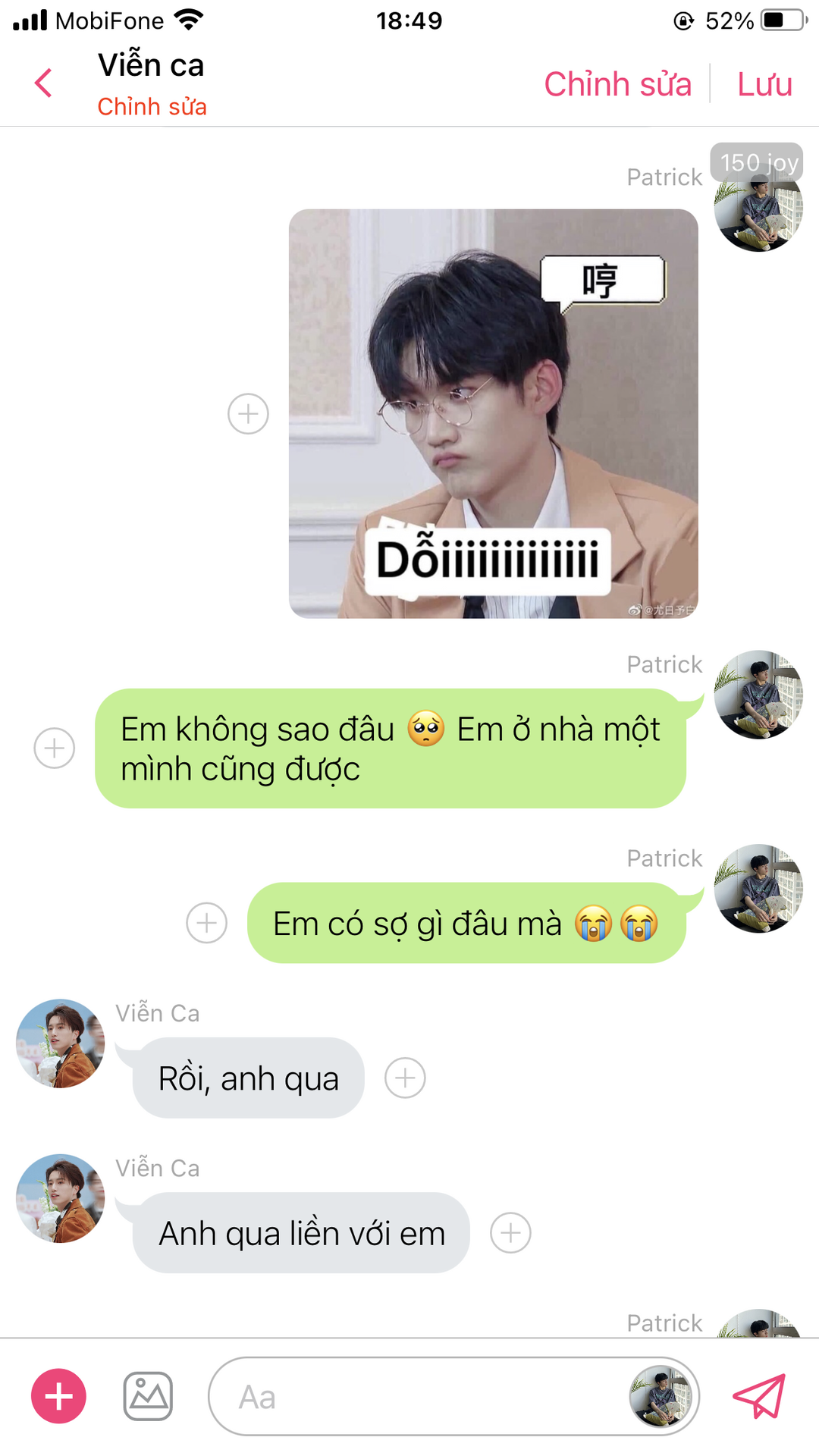The image size is (819, 1456).
Task: Go back using the pink arrow
Action: 44,83
